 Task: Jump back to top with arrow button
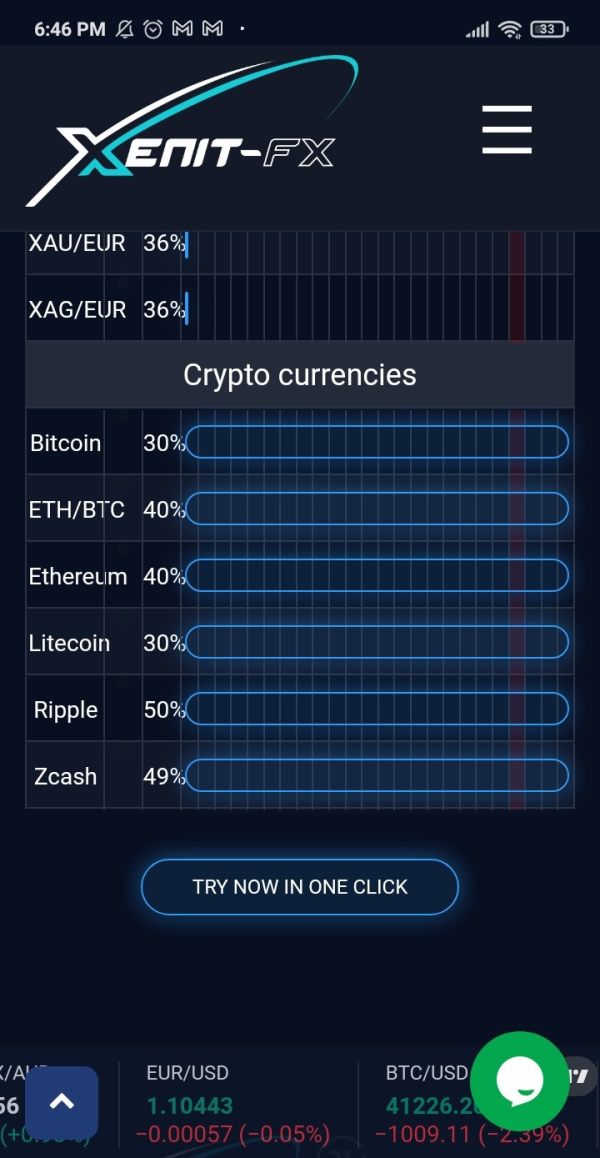[x=61, y=1103]
